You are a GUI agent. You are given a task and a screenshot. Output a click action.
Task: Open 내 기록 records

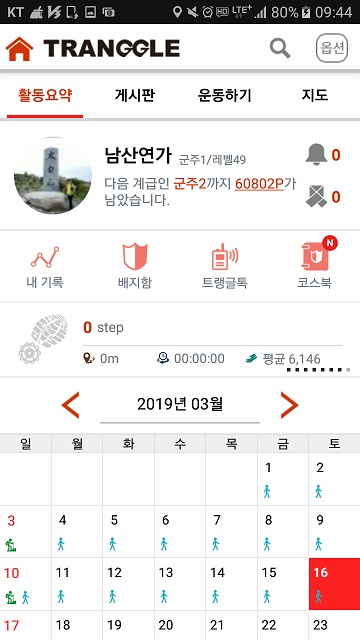coord(45,267)
